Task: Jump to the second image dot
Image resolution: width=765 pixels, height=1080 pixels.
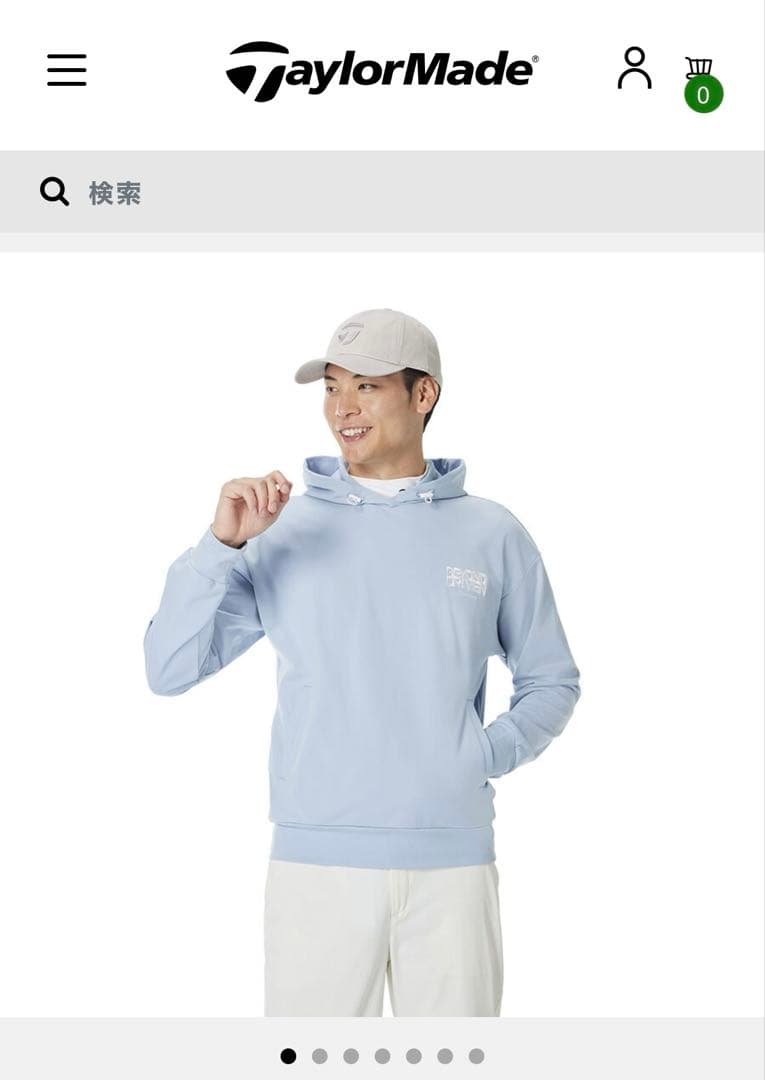Action: pos(320,1056)
